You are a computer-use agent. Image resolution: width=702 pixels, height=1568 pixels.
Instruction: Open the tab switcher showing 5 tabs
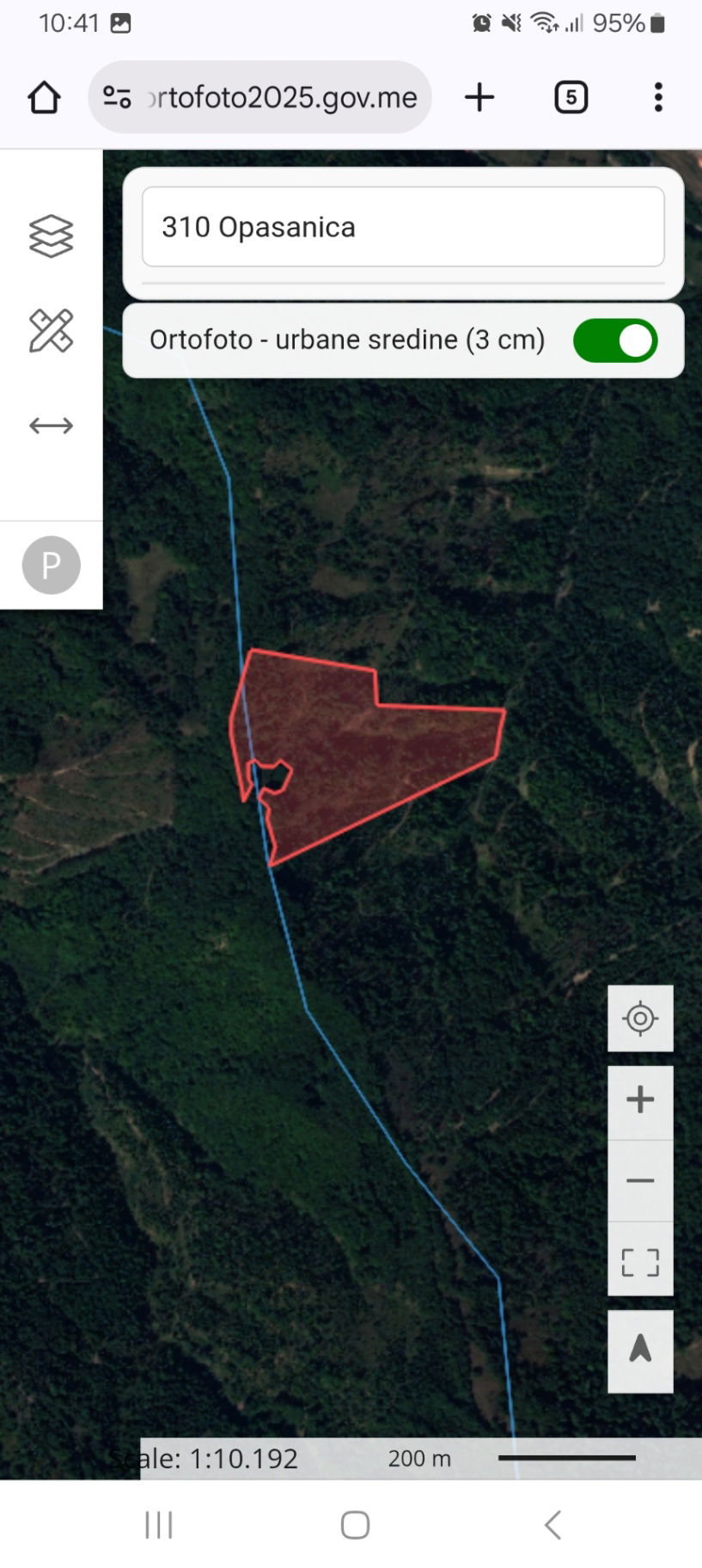[x=571, y=97]
